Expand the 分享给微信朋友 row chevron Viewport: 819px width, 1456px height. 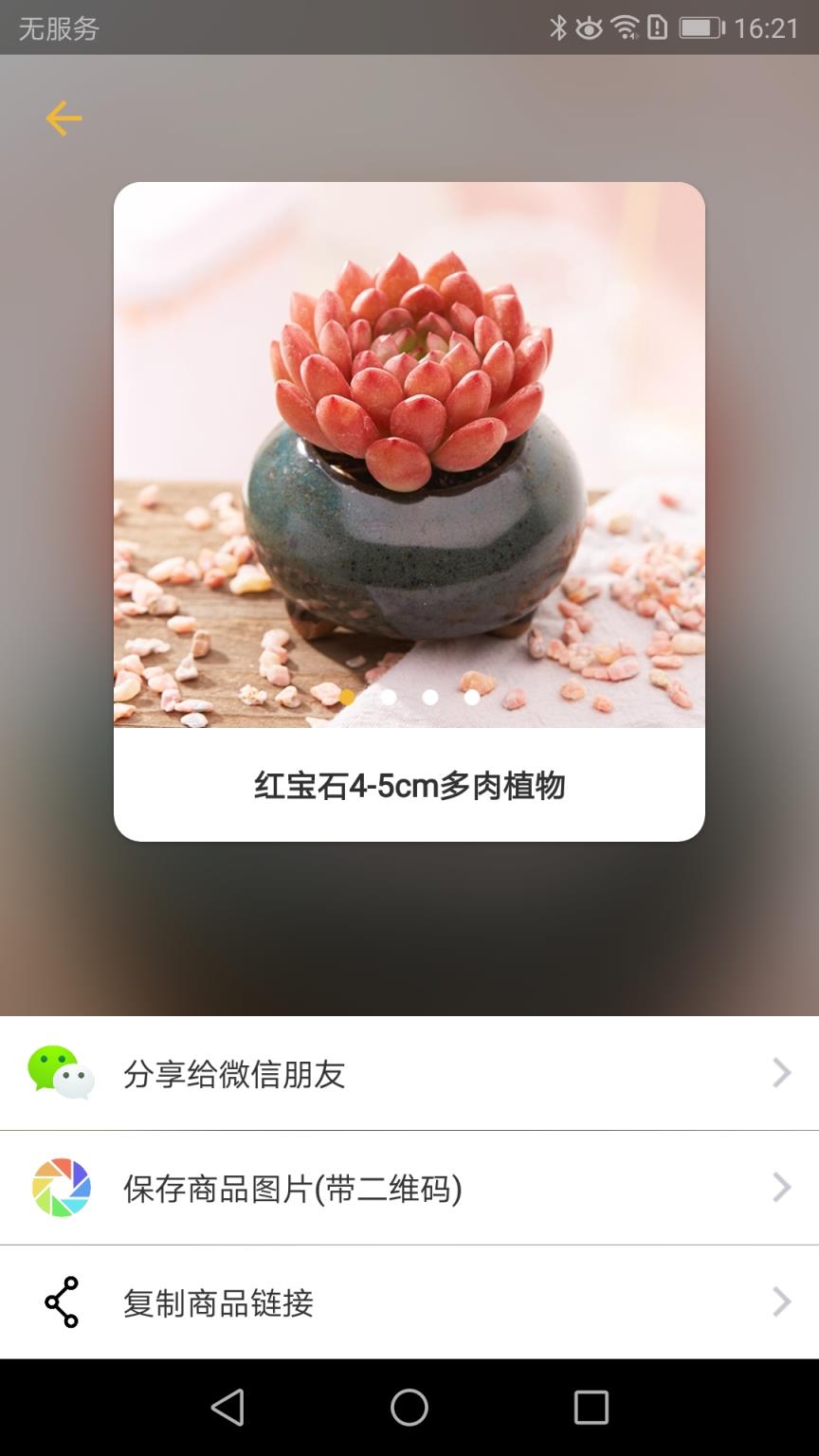[781, 1072]
